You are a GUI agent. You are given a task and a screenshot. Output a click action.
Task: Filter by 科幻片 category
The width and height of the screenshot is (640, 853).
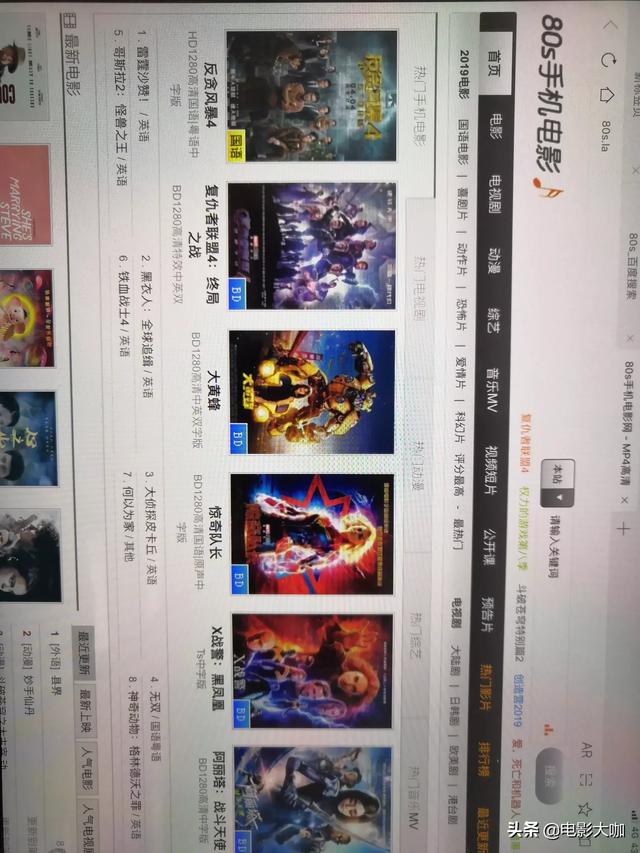461,433
